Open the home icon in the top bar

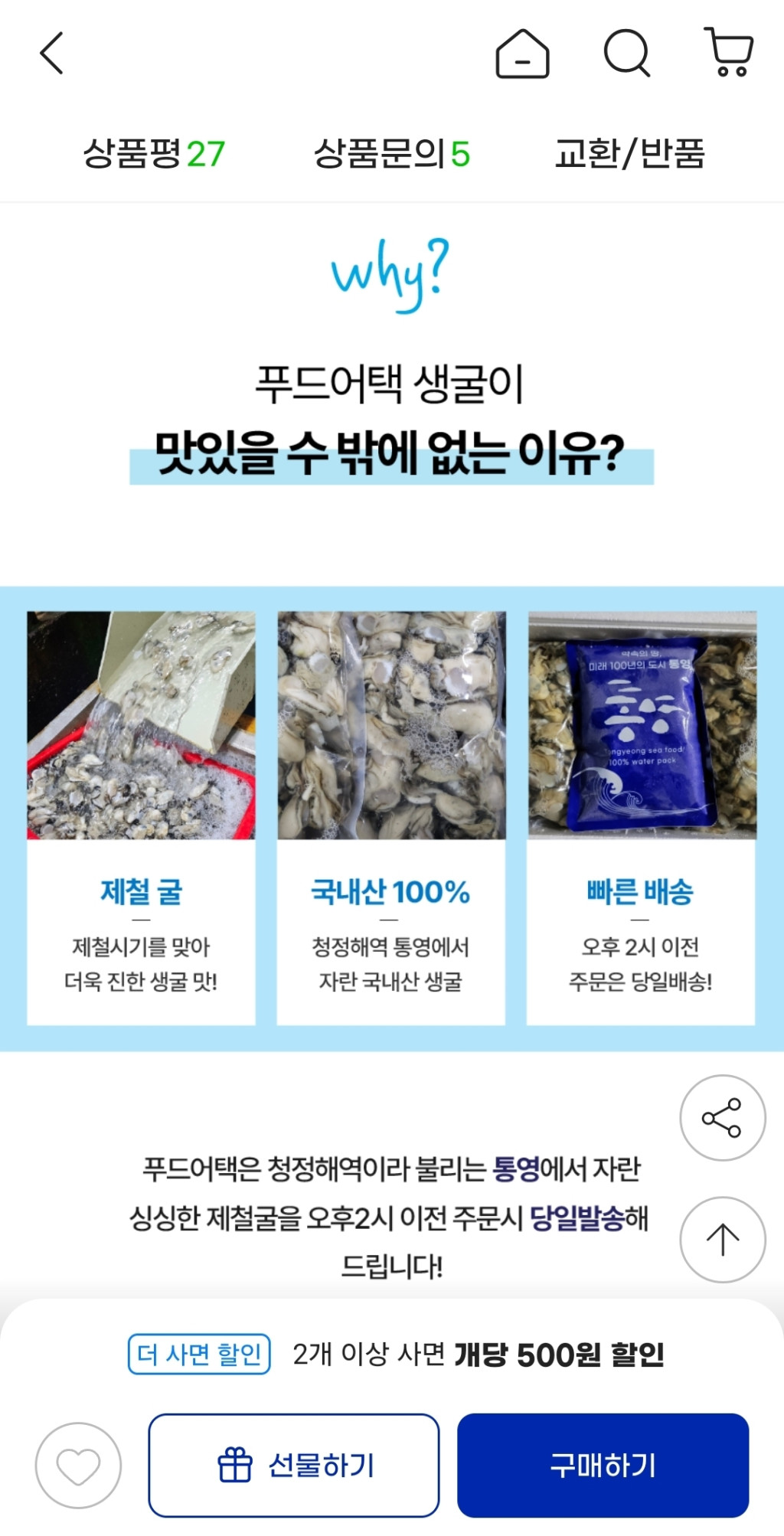[x=522, y=54]
